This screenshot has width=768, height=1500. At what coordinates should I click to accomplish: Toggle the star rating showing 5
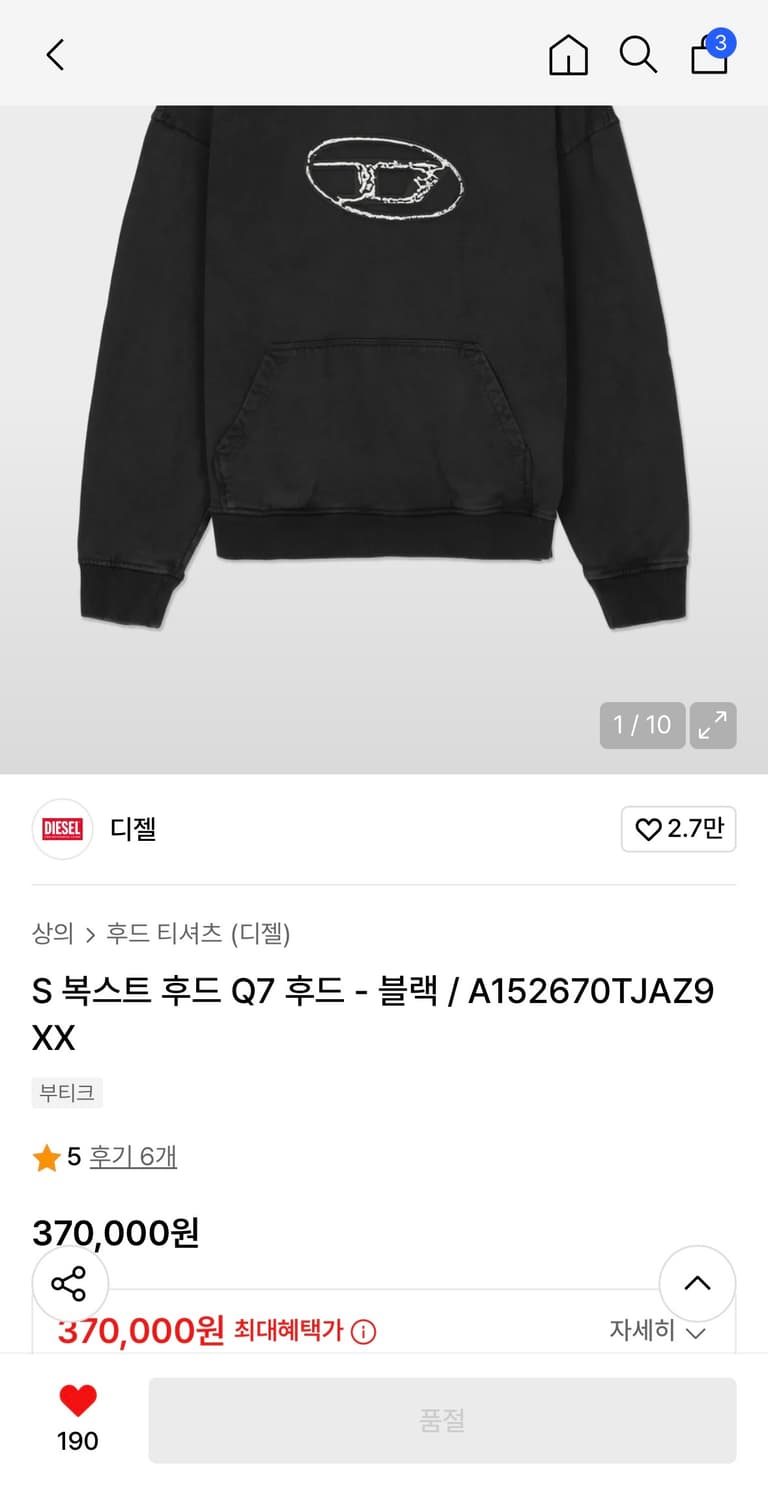(x=46, y=1155)
